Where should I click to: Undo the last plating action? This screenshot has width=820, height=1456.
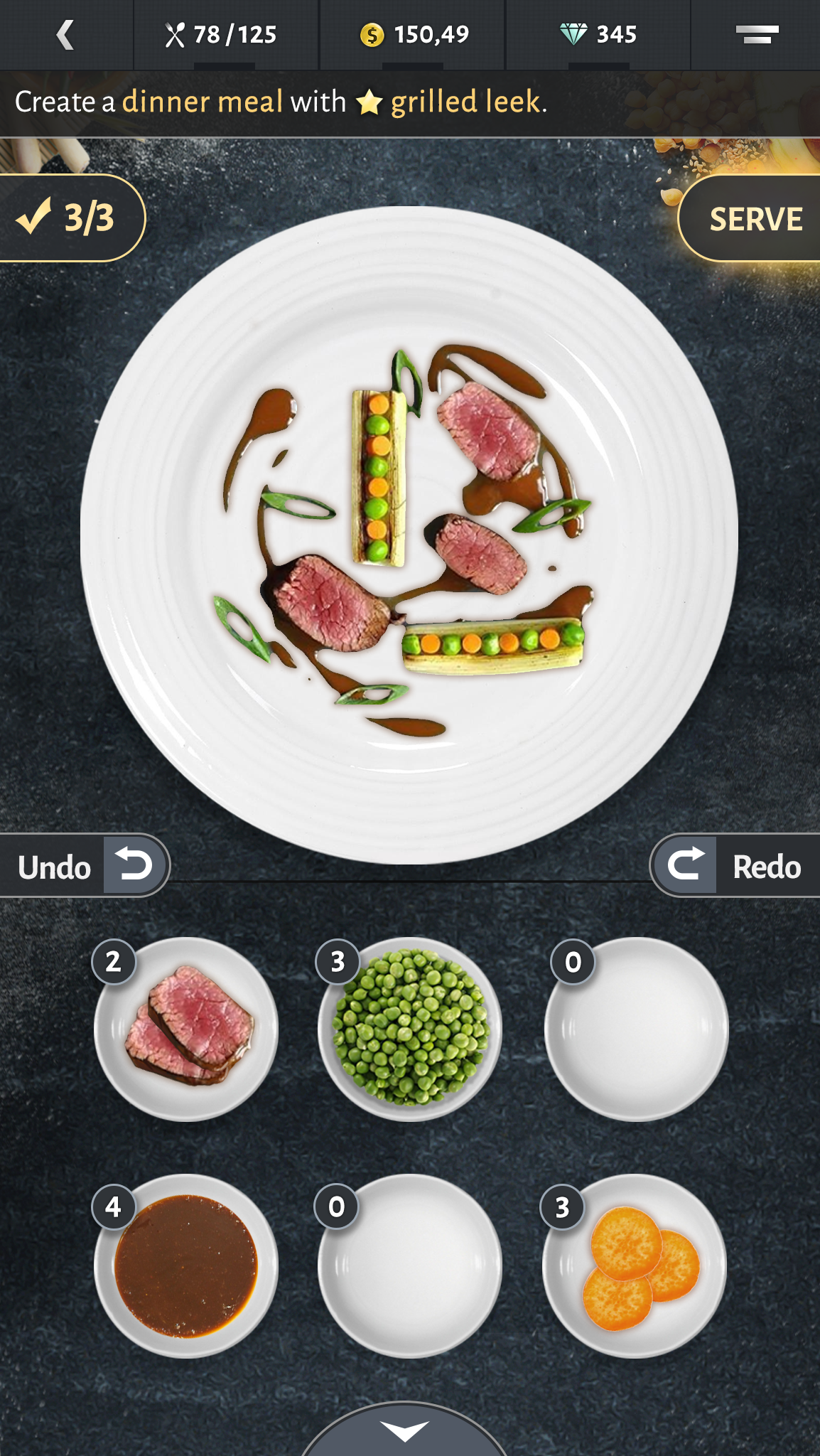84,865
